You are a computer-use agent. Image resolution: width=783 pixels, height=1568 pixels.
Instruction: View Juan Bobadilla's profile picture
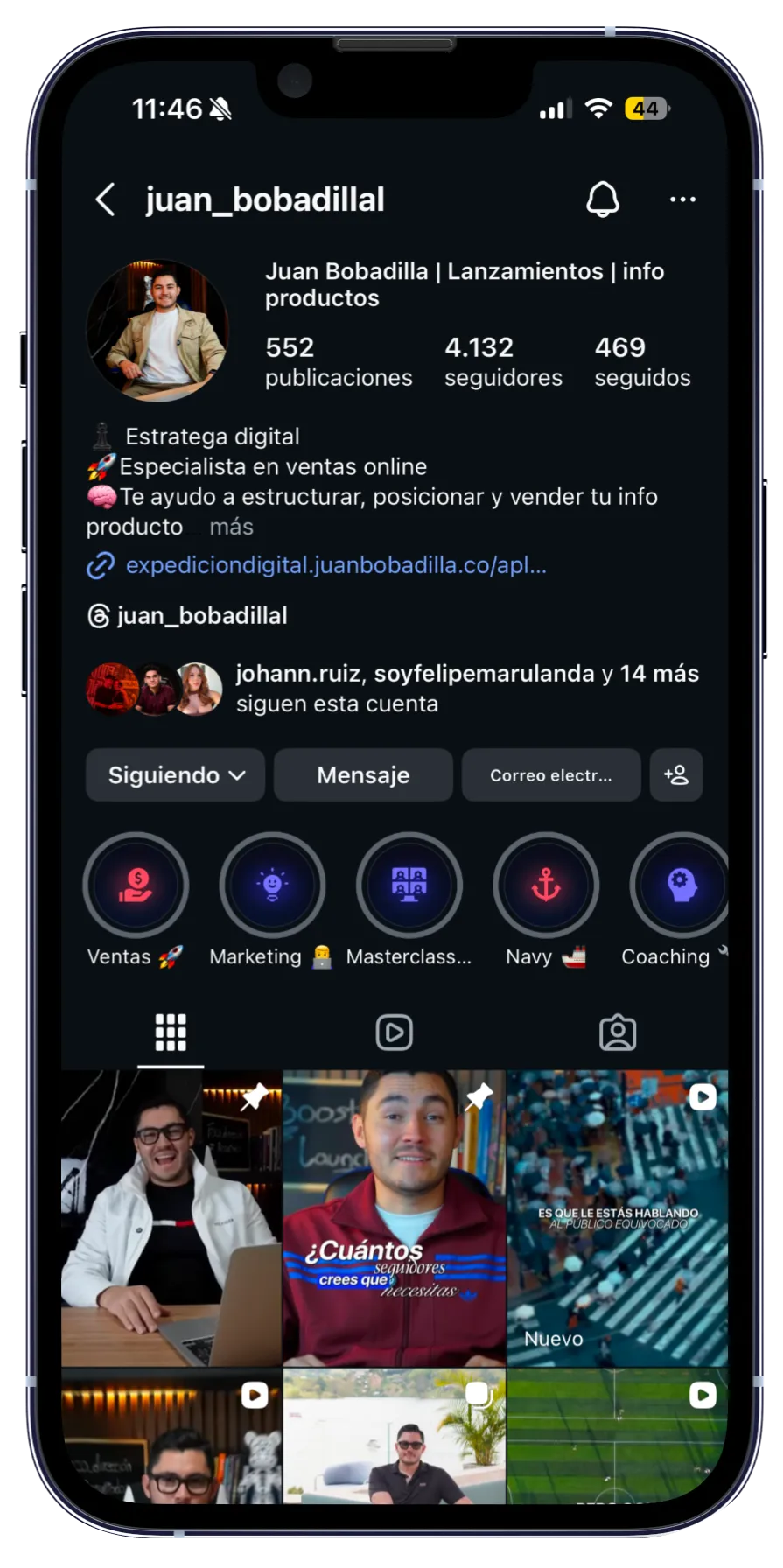pos(158,331)
